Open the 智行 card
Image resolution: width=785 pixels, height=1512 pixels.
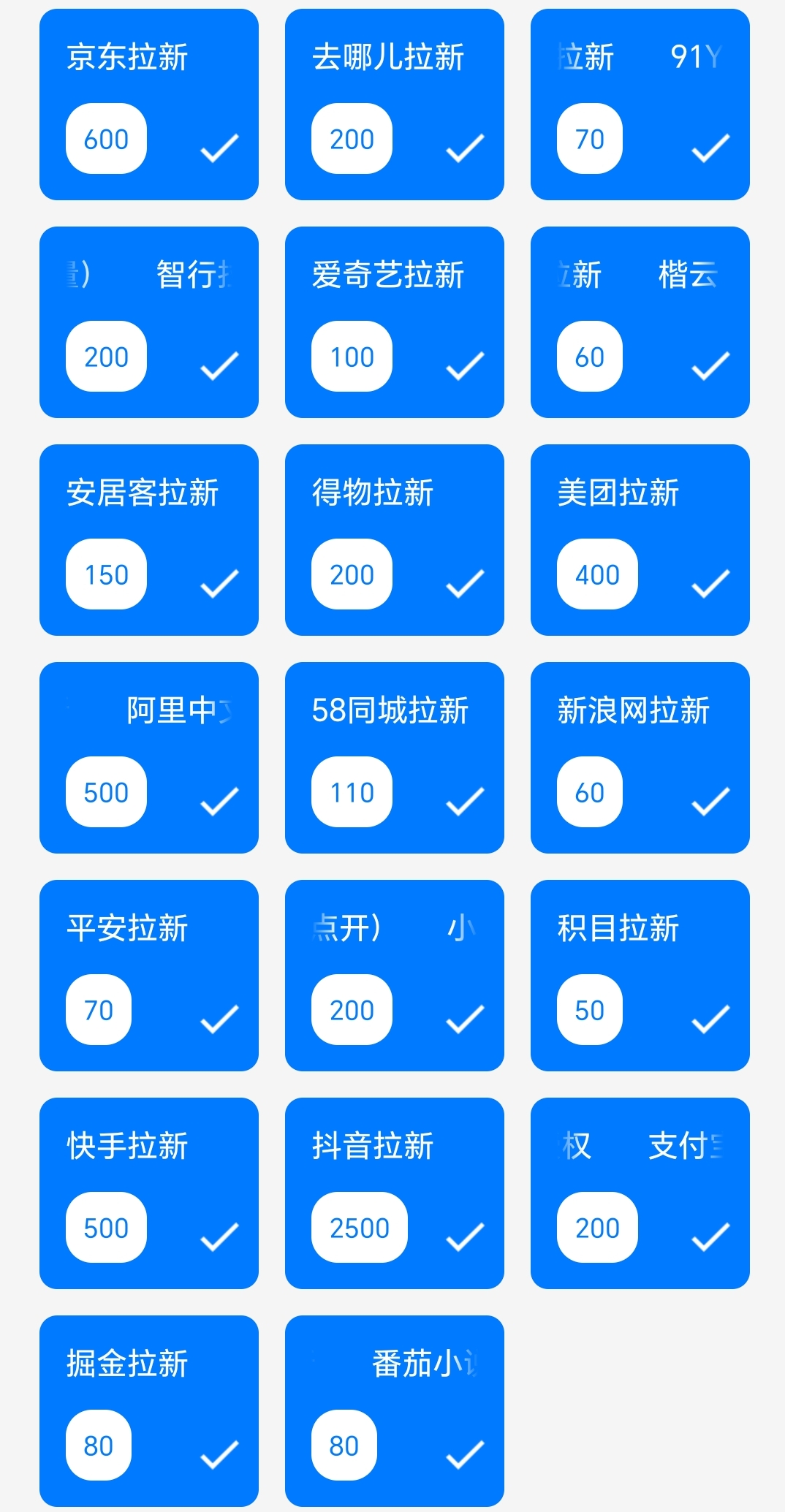coord(149,322)
